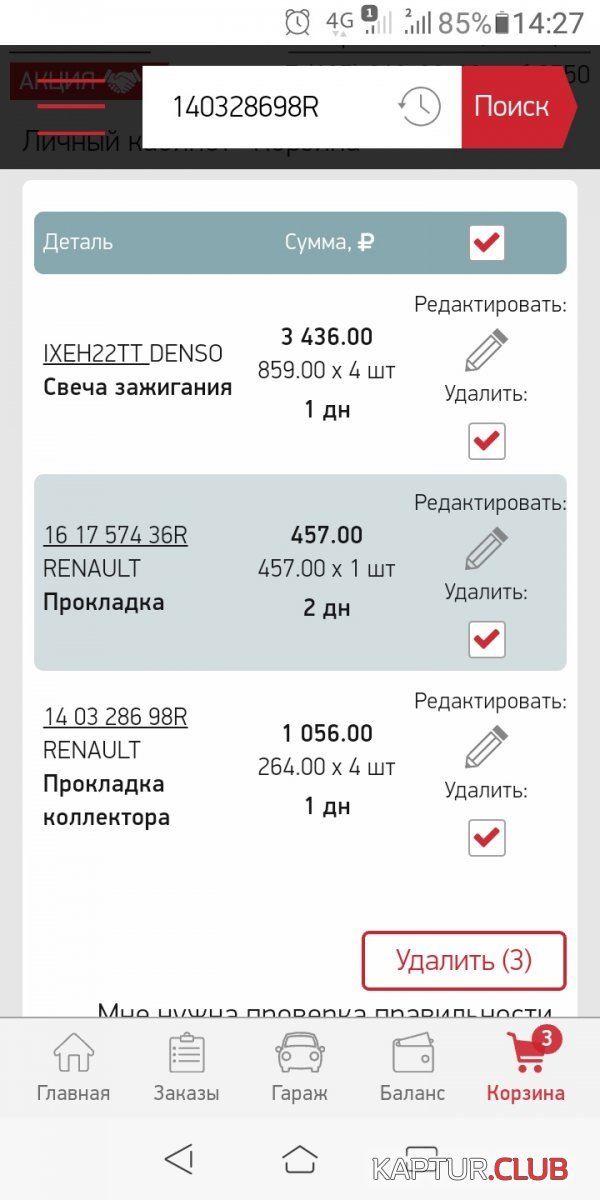Uncheck the delete box for 457.00 Прокладка
The image size is (600, 1200).
coord(487,639)
